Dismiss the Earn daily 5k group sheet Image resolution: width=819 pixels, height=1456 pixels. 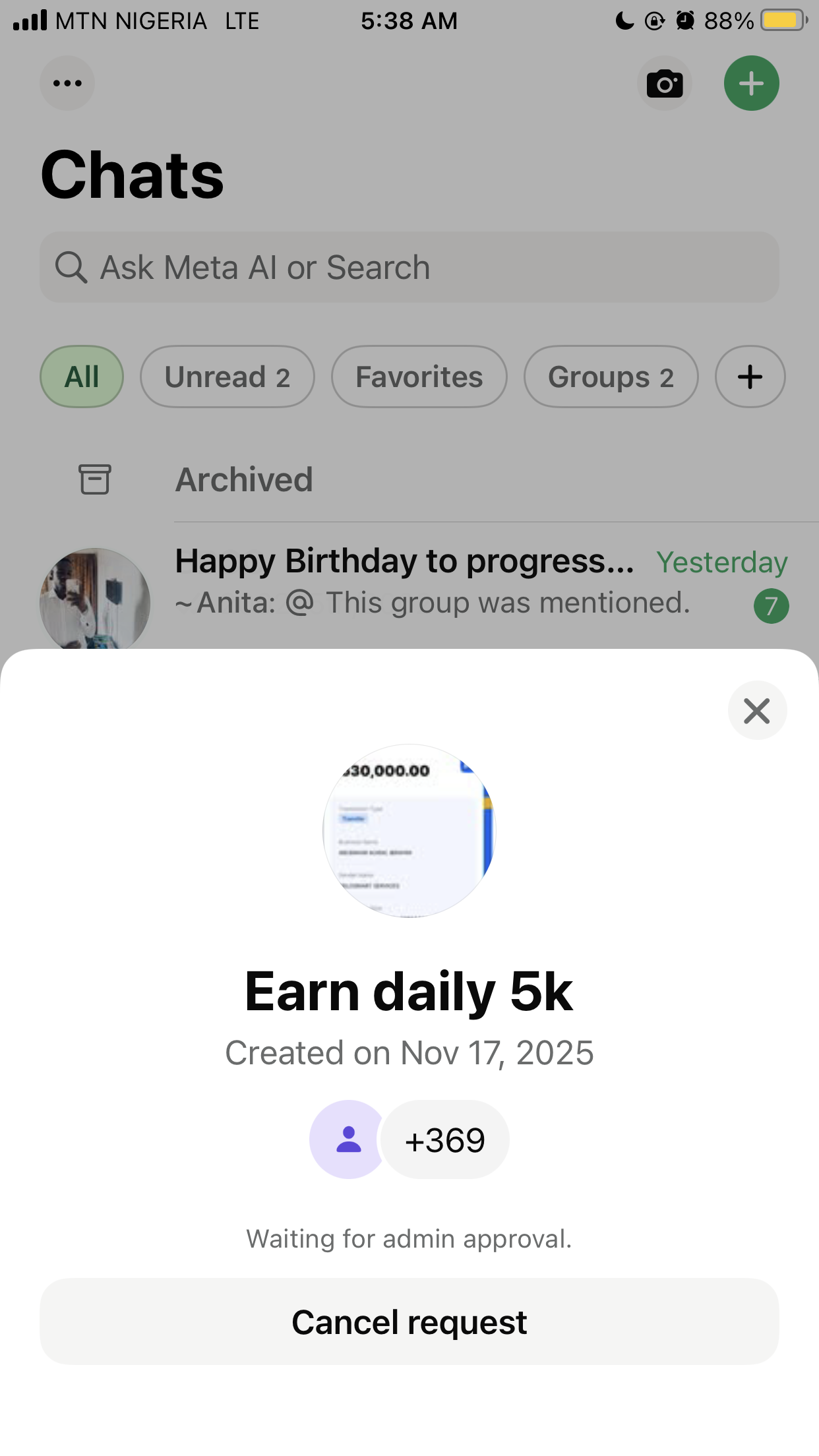pos(756,711)
